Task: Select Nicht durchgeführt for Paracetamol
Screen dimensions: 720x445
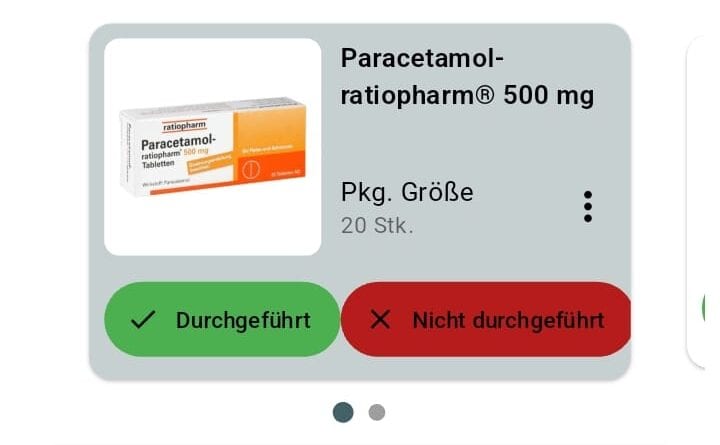Action: point(486,320)
